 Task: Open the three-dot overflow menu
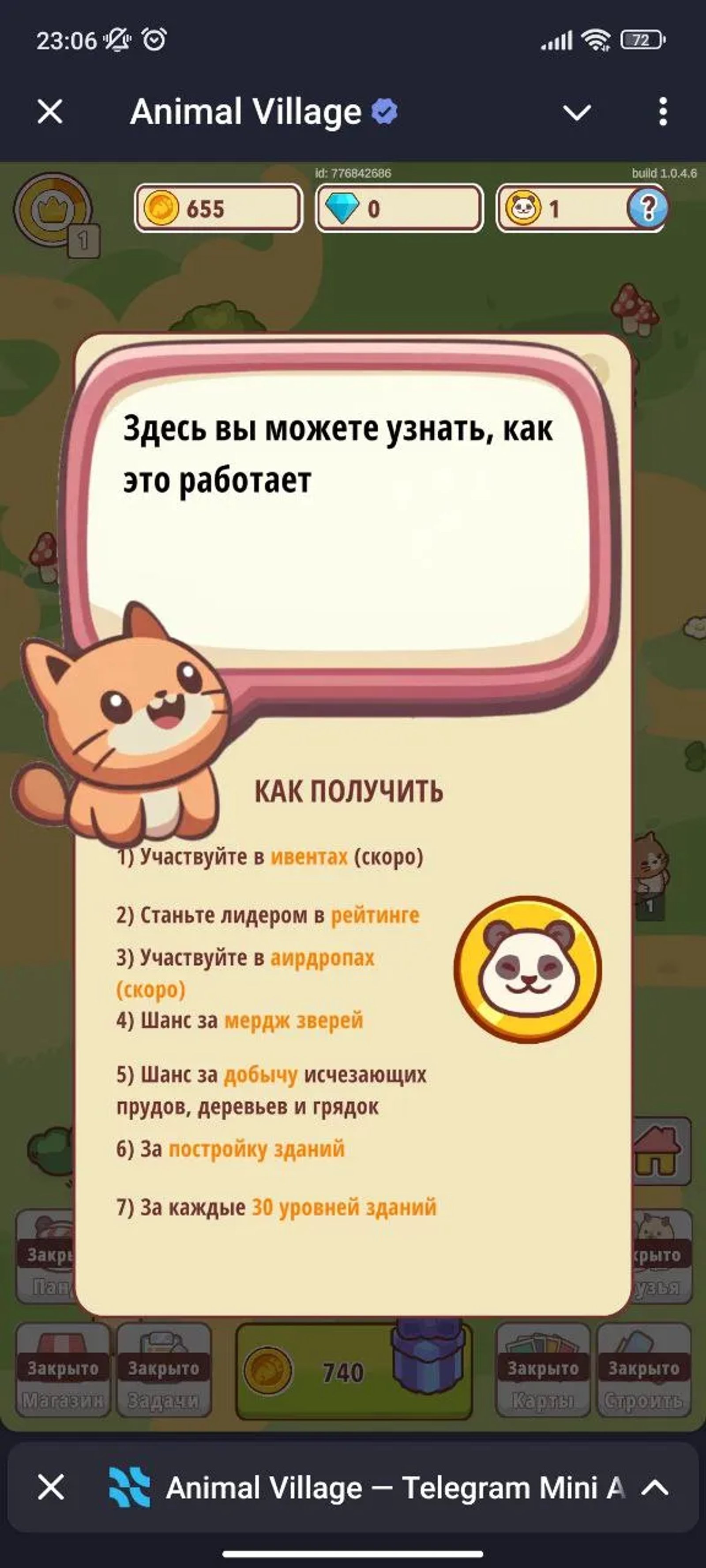(x=662, y=112)
